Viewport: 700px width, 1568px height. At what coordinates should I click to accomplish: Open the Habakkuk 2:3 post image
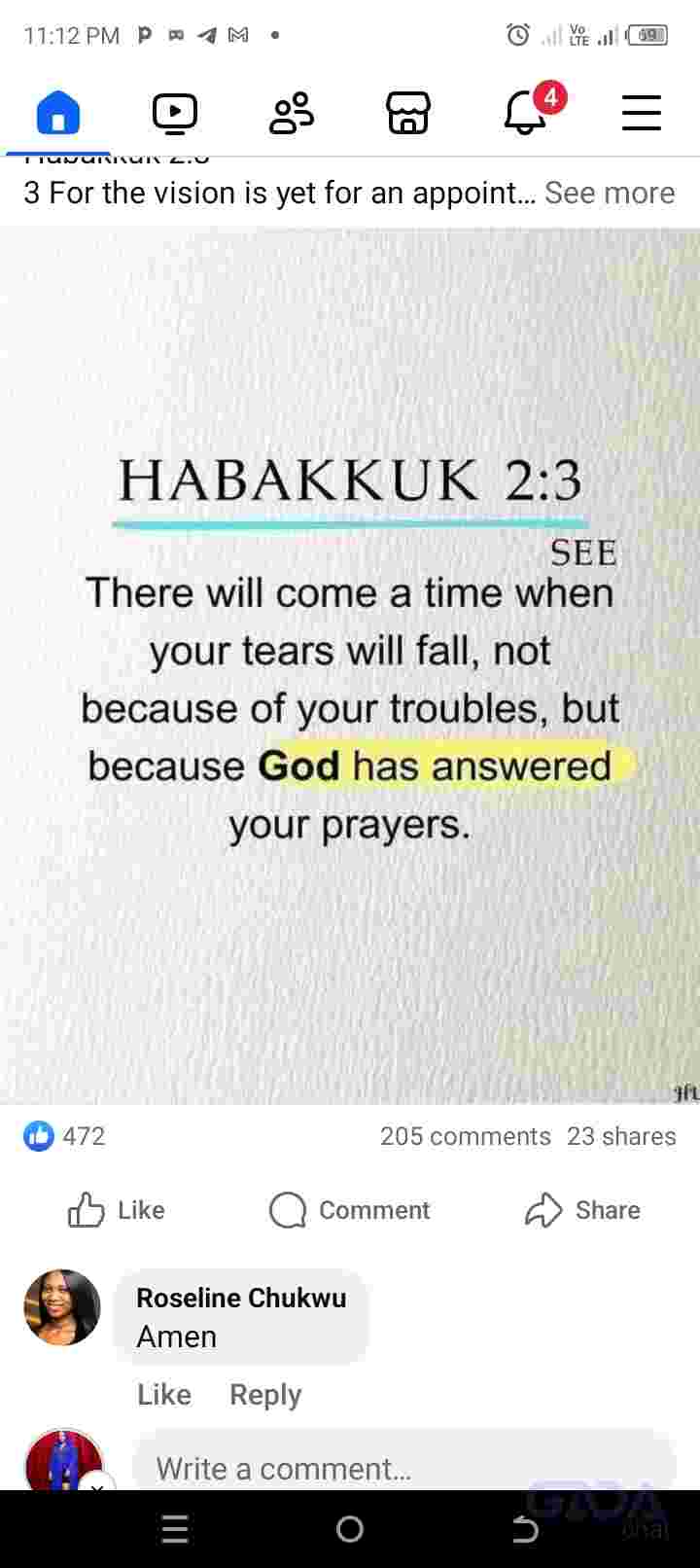point(350,666)
